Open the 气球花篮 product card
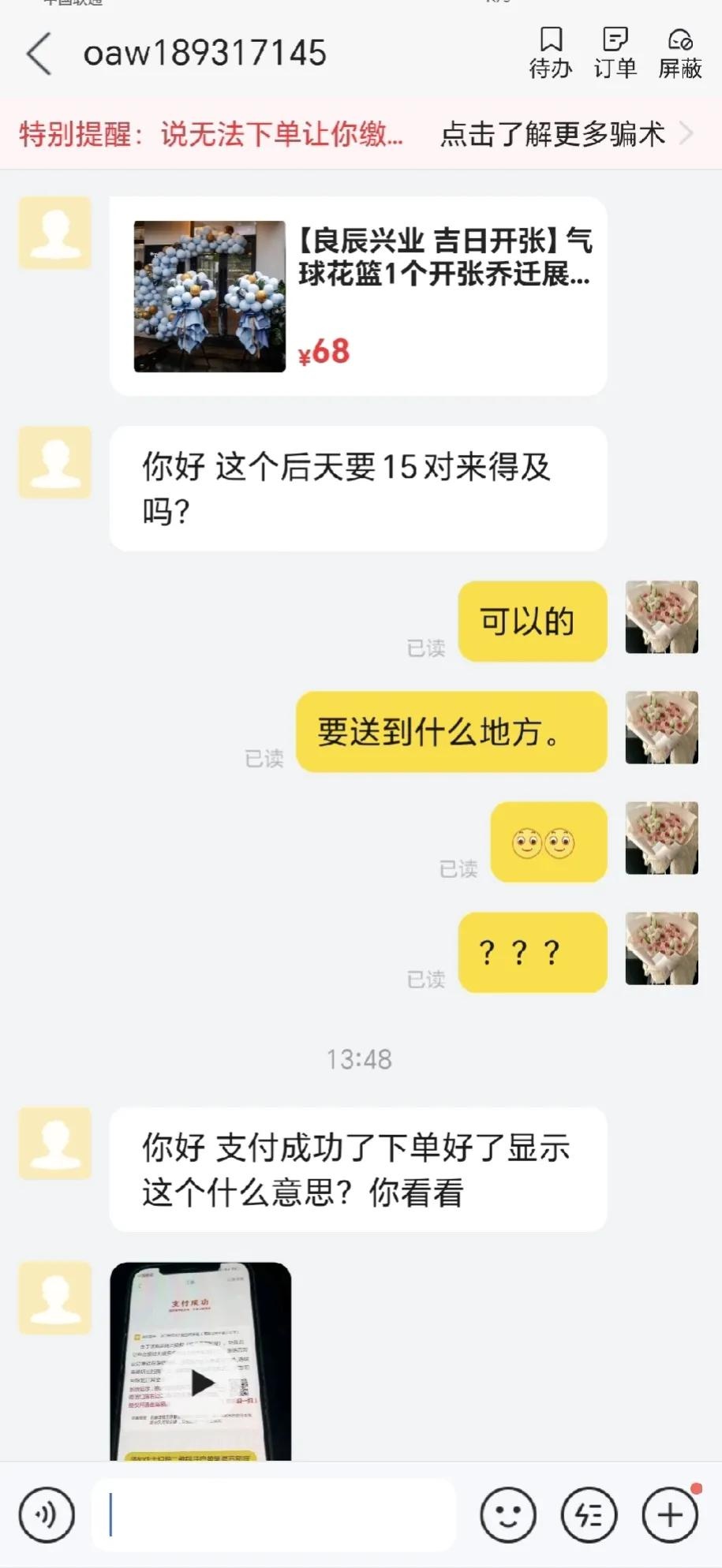Viewport: 722px width, 1568px height. click(358, 296)
